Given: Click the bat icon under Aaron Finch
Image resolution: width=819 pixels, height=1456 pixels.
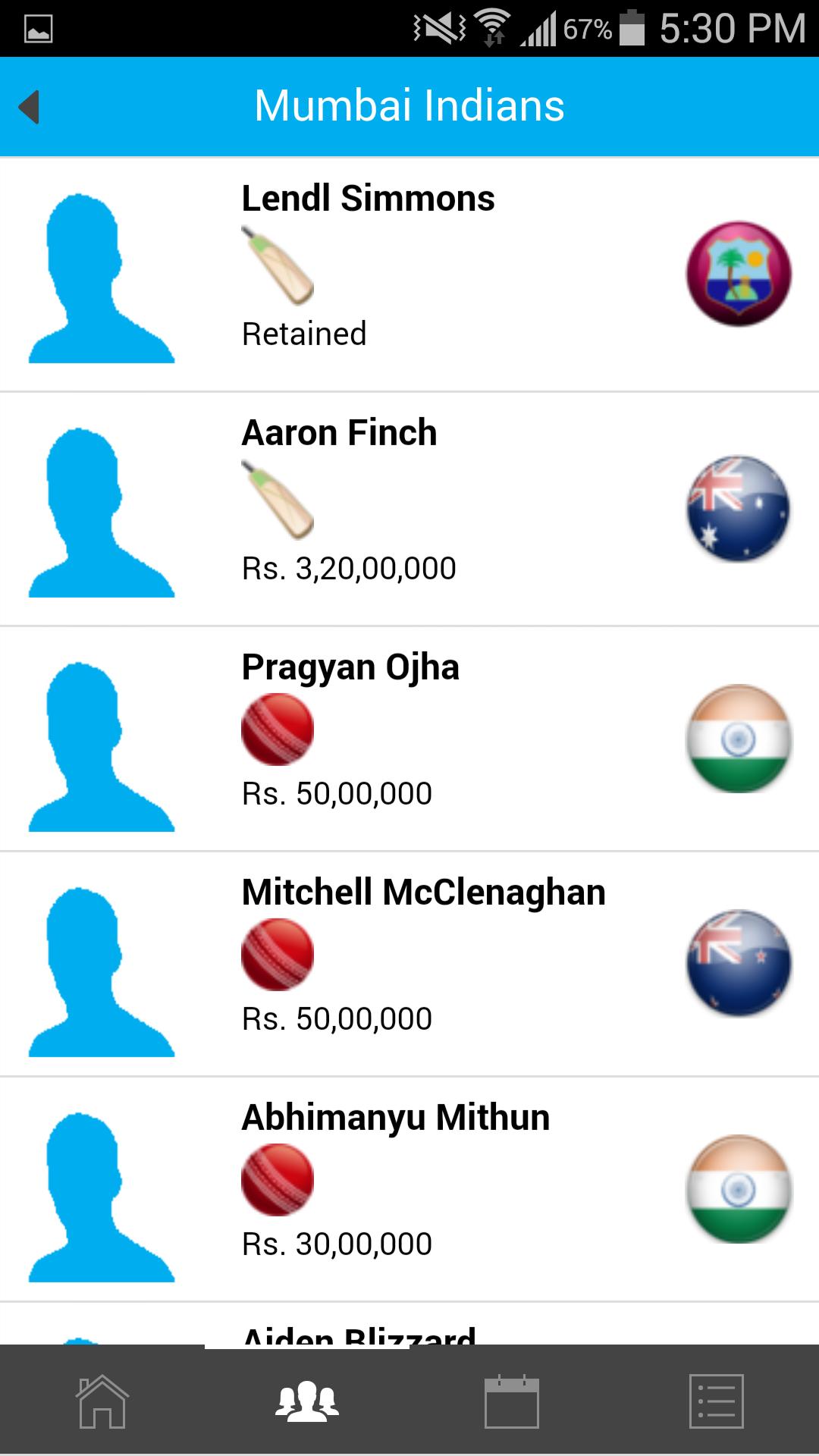Looking at the screenshot, I should 275,502.
